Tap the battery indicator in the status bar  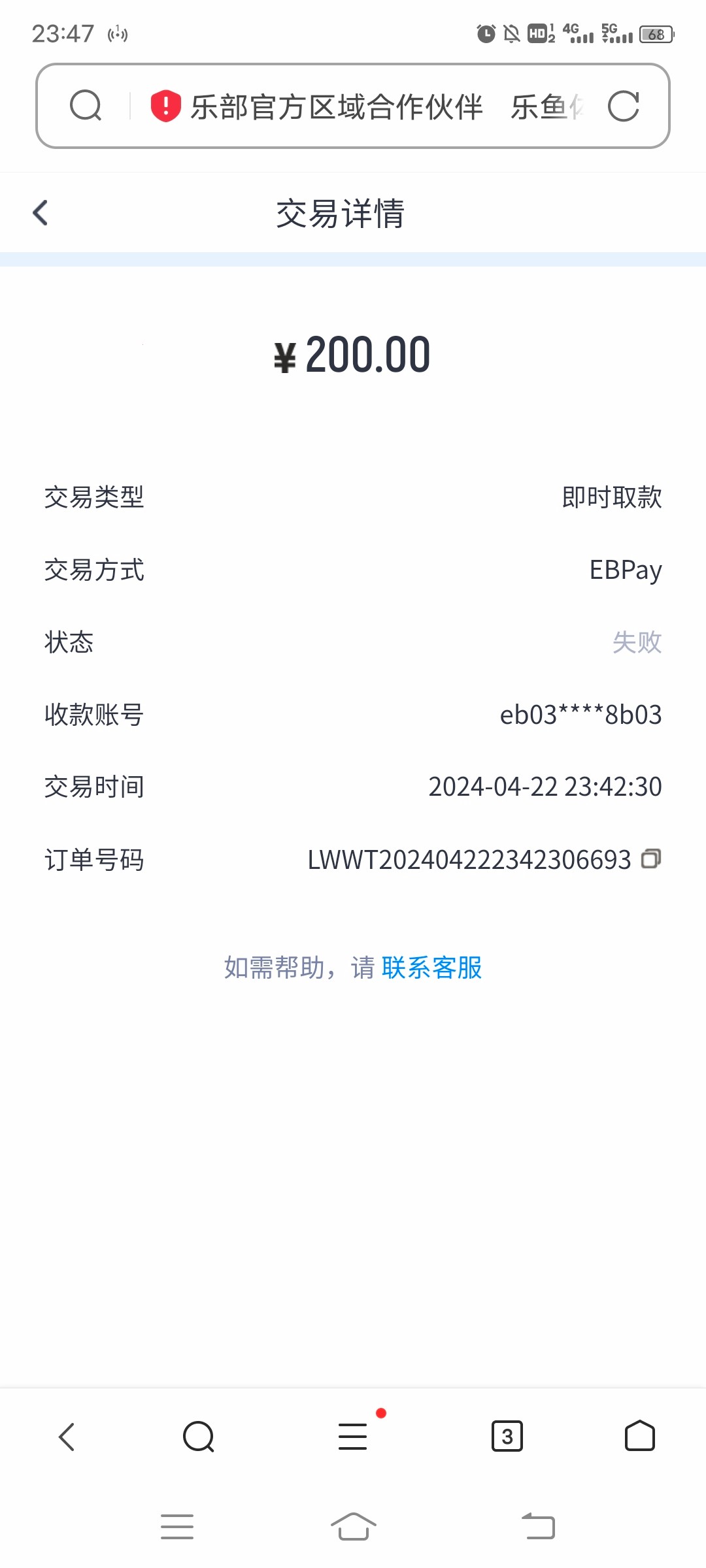coord(654,36)
